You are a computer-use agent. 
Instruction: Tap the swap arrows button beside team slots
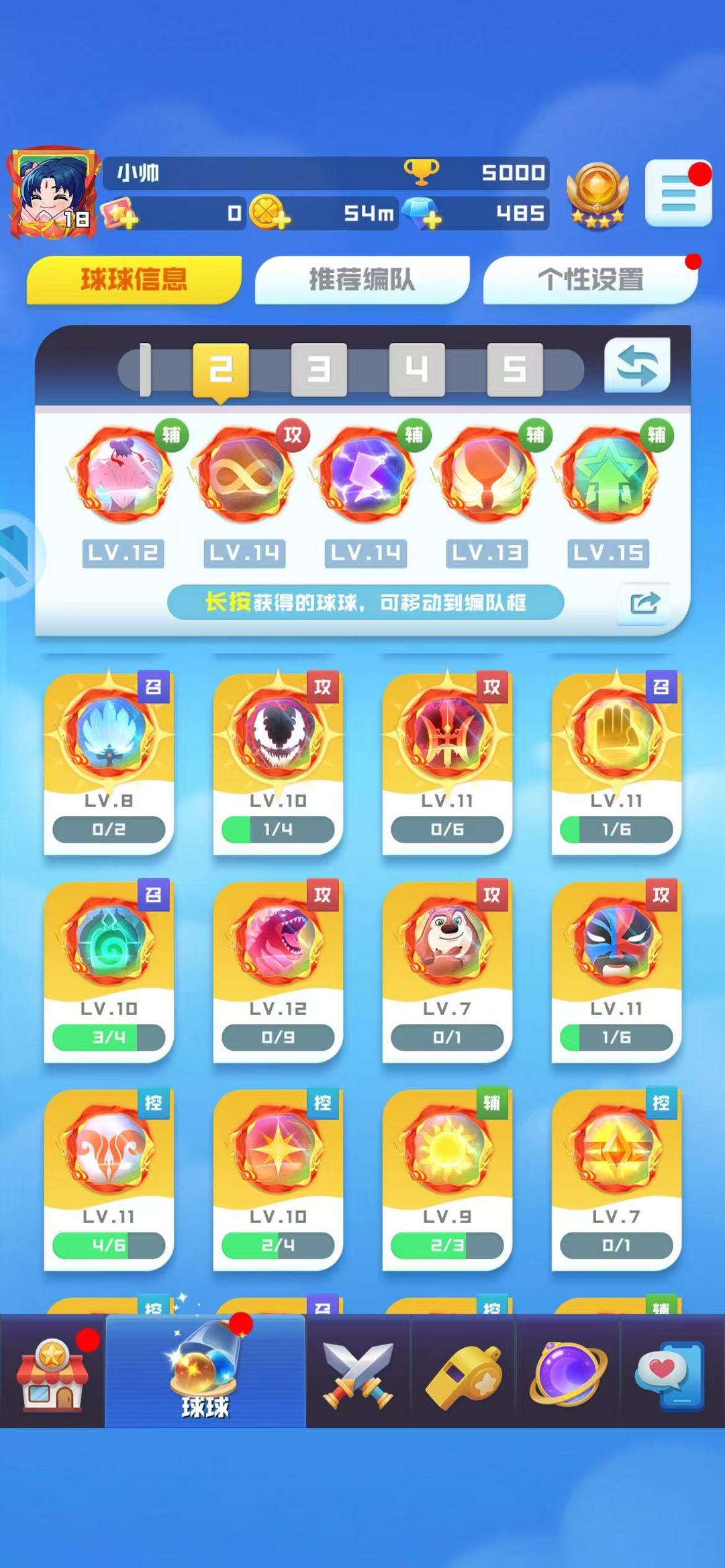tap(636, 366)
